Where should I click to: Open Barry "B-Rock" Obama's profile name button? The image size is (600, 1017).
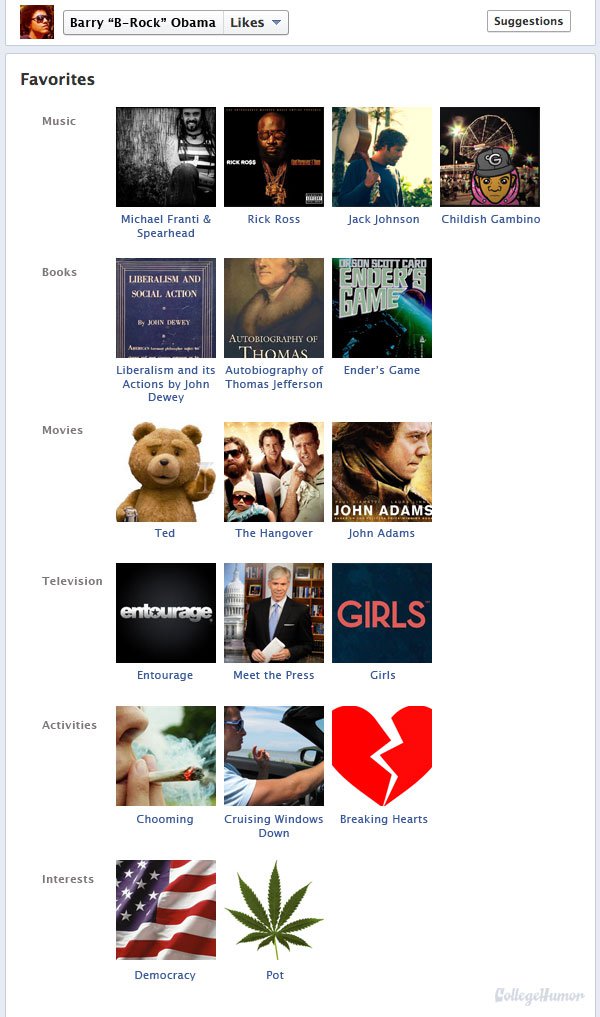pos(142,22)
